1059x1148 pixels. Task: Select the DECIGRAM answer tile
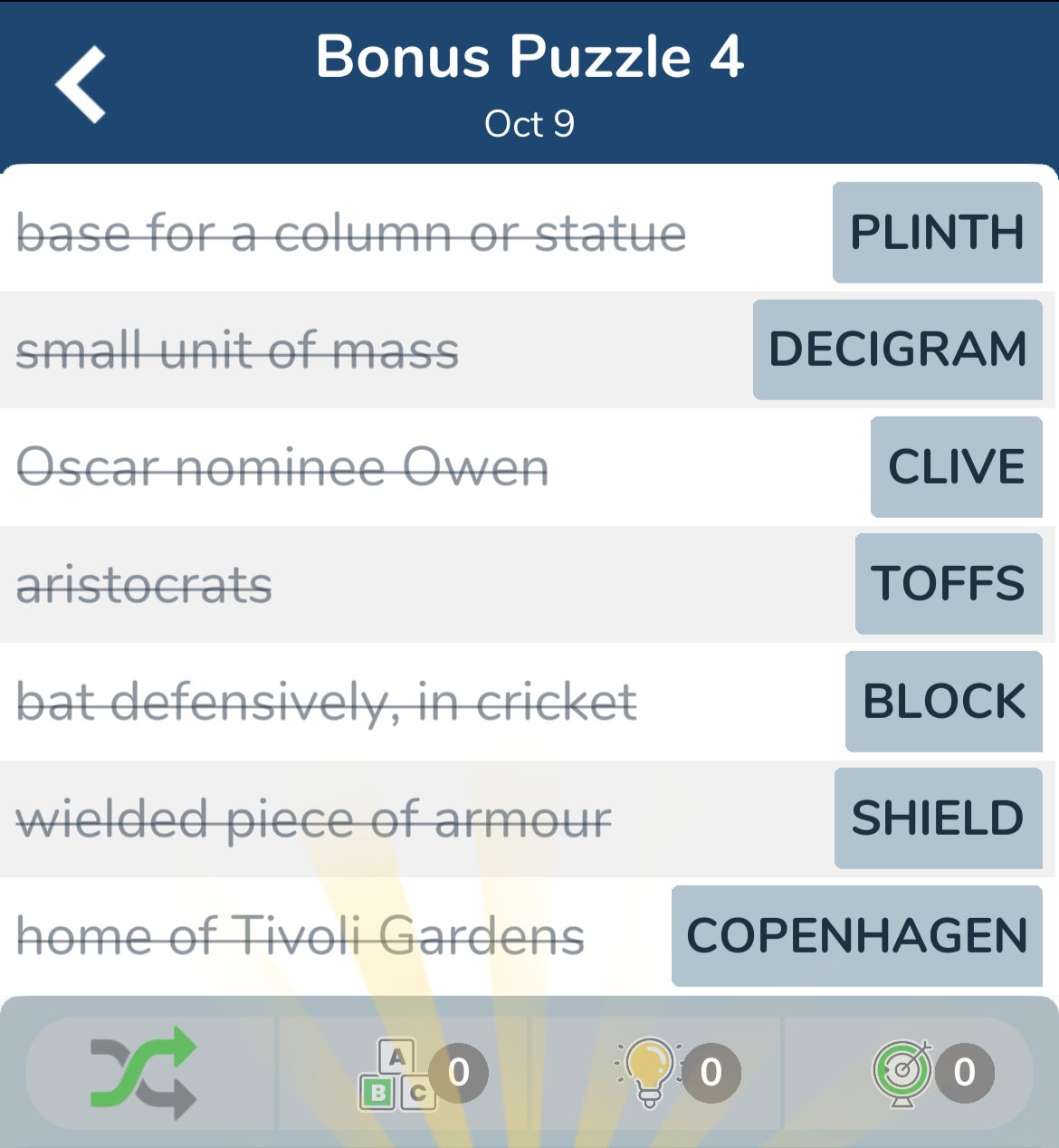pyautogui.click(x=897, y=349)
